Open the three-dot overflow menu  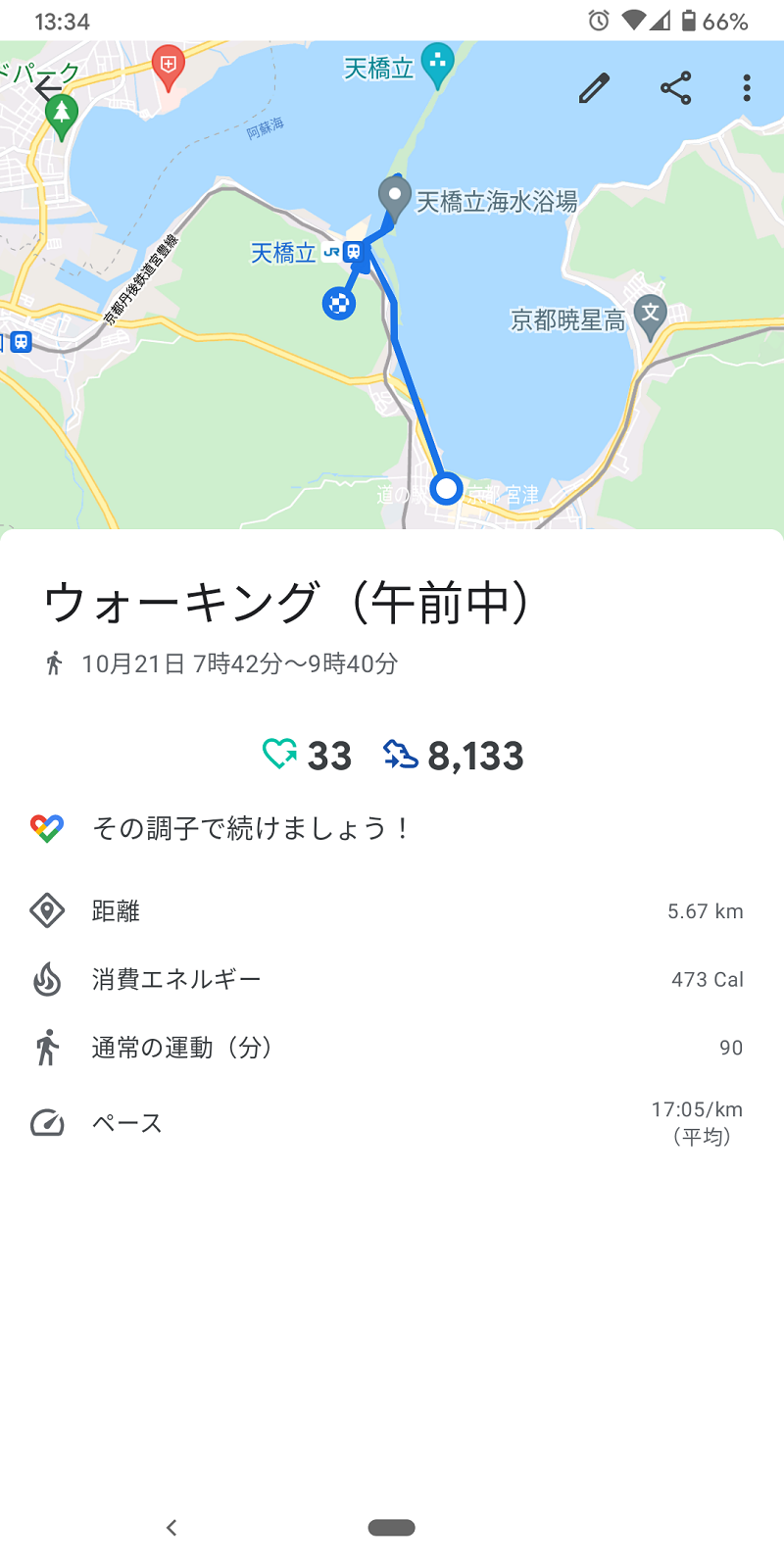[x=747, y=88]
